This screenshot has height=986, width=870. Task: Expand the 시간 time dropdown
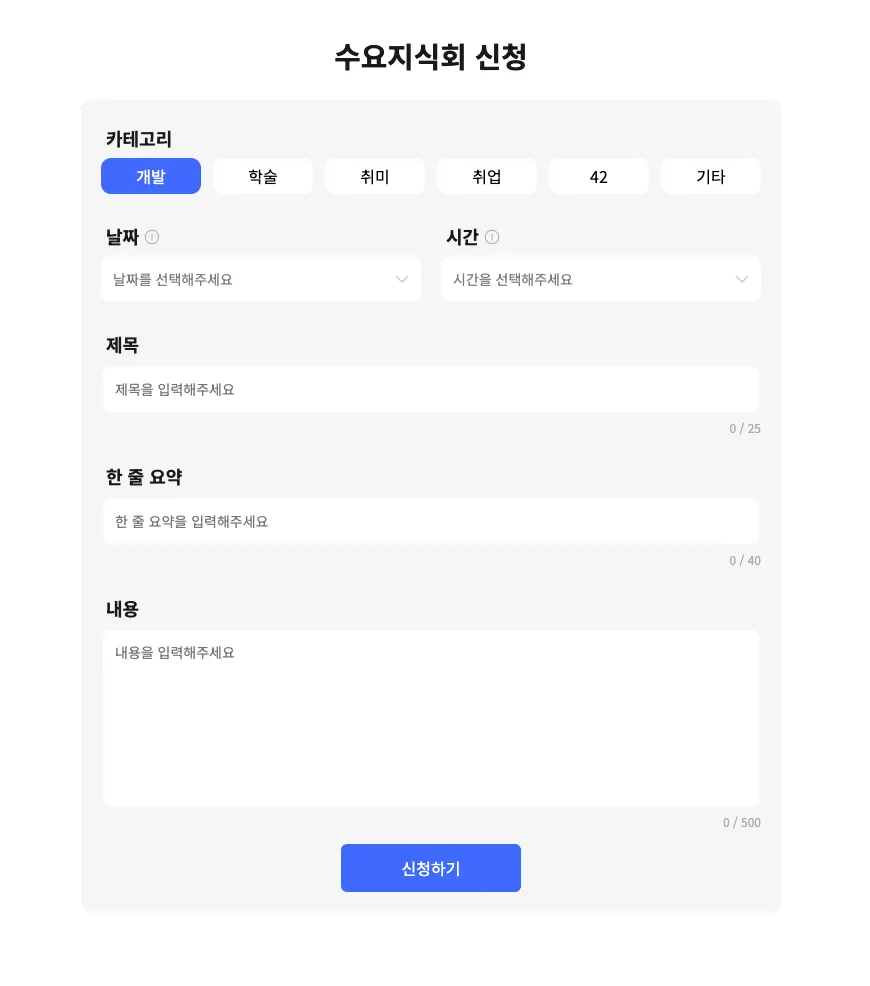tap(601, 280)
